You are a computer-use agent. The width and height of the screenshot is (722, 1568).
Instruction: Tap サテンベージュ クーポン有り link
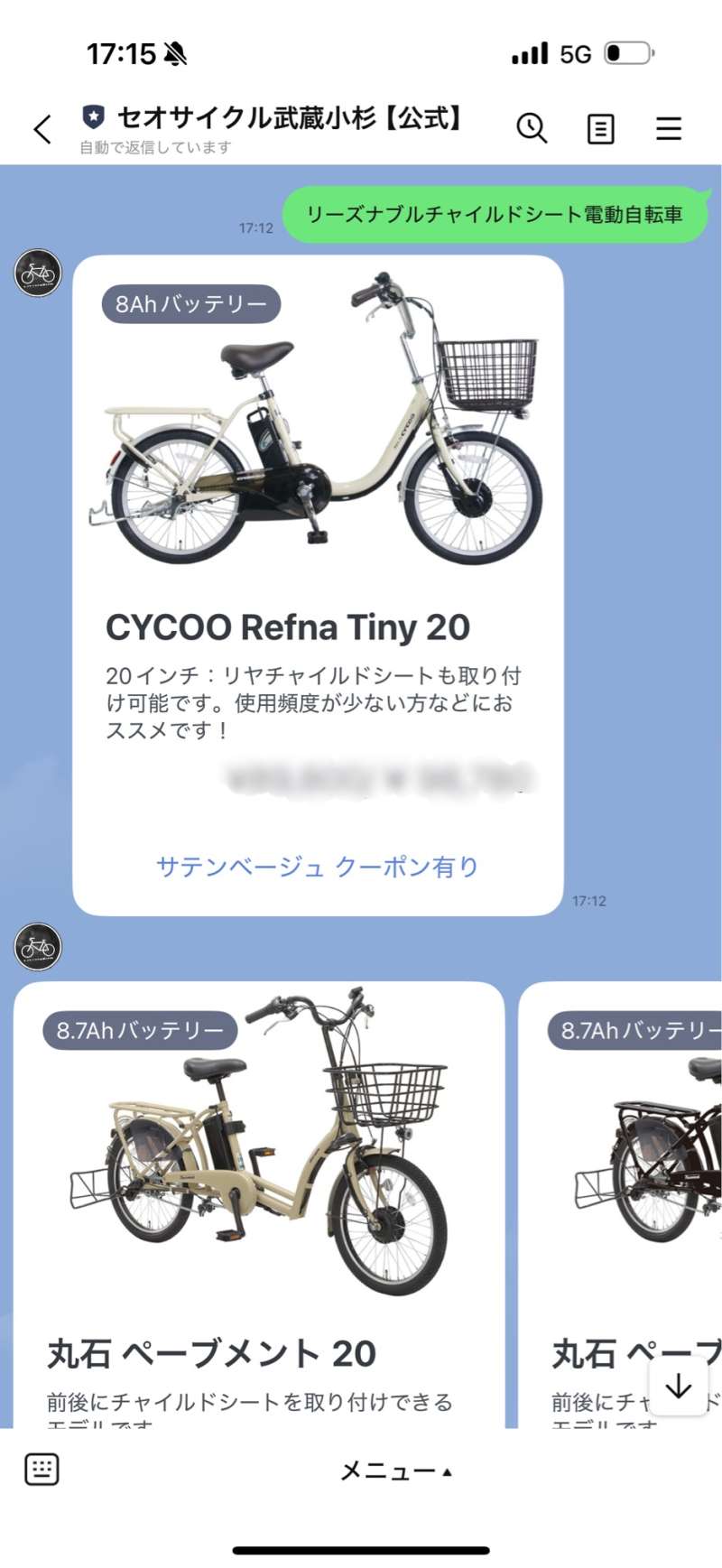tap(317, 867)
